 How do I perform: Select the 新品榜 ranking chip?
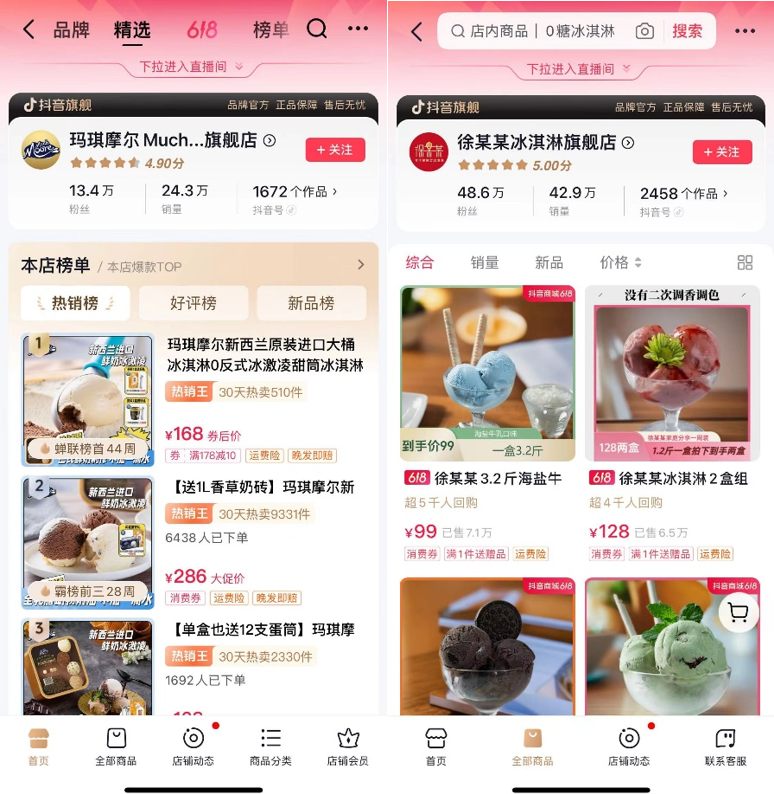311,303
